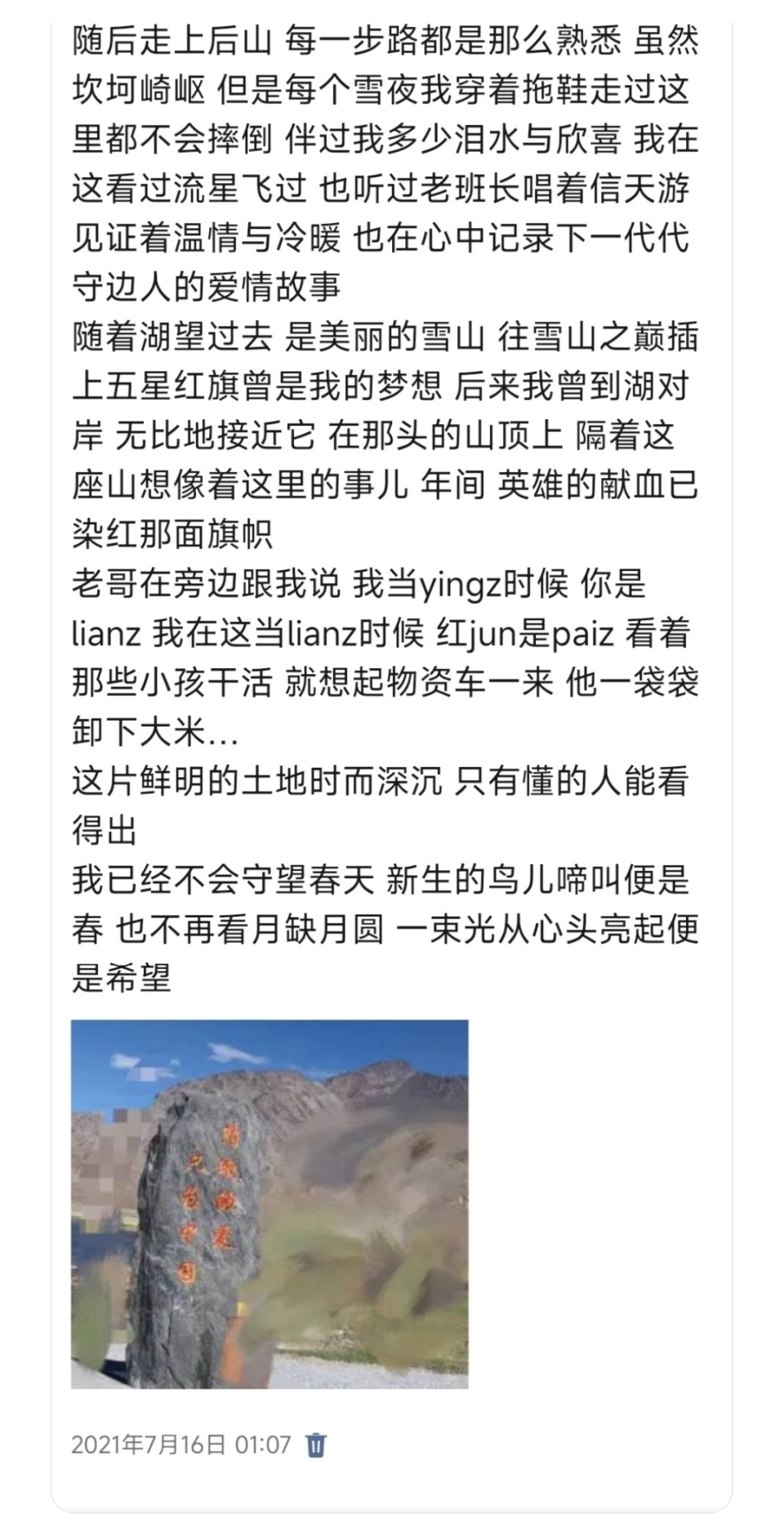Delete this post with the trash icon

pos(316,1444)
